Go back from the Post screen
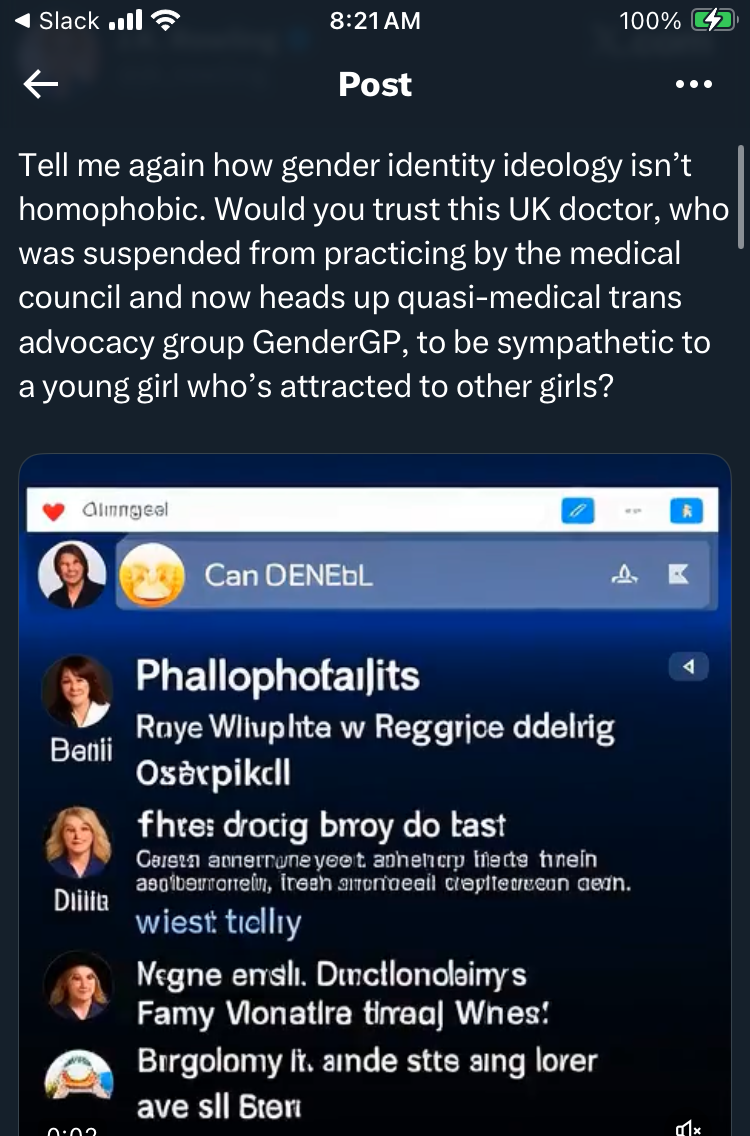 point(41,85)
